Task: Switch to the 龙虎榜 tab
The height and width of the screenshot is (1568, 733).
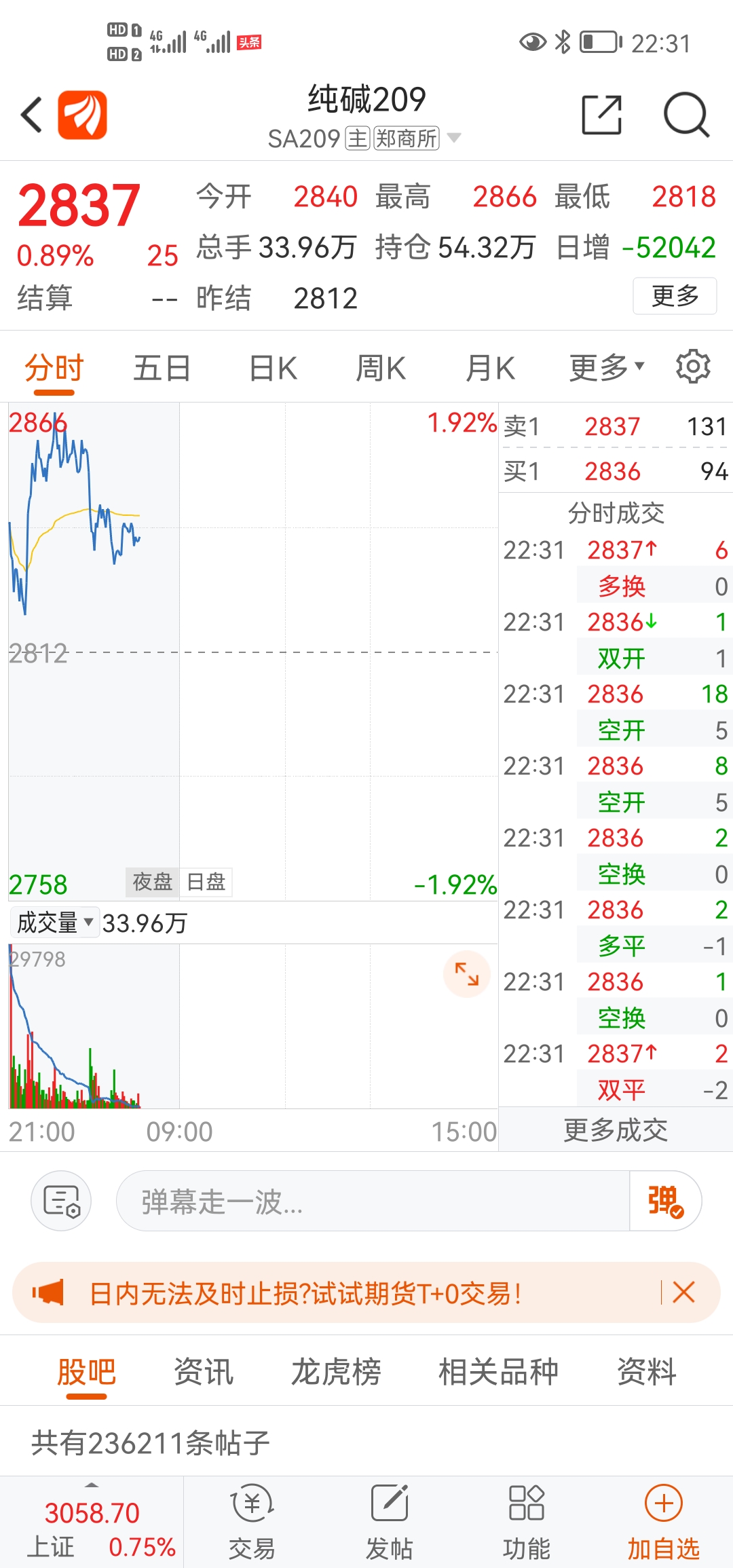Action: click(x=336, y=1371)
